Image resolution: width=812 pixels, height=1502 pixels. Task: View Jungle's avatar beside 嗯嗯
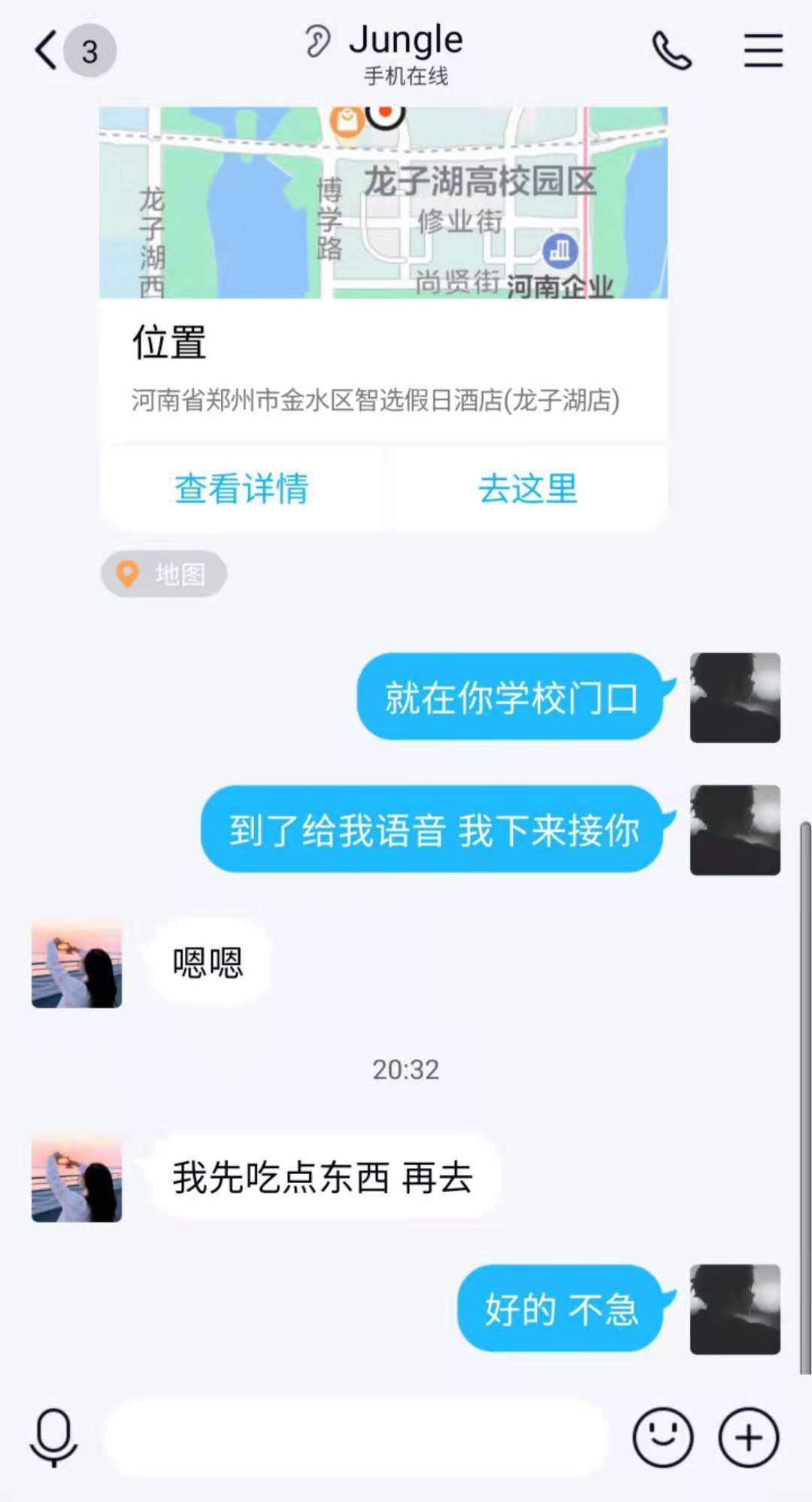click(77, 963)
